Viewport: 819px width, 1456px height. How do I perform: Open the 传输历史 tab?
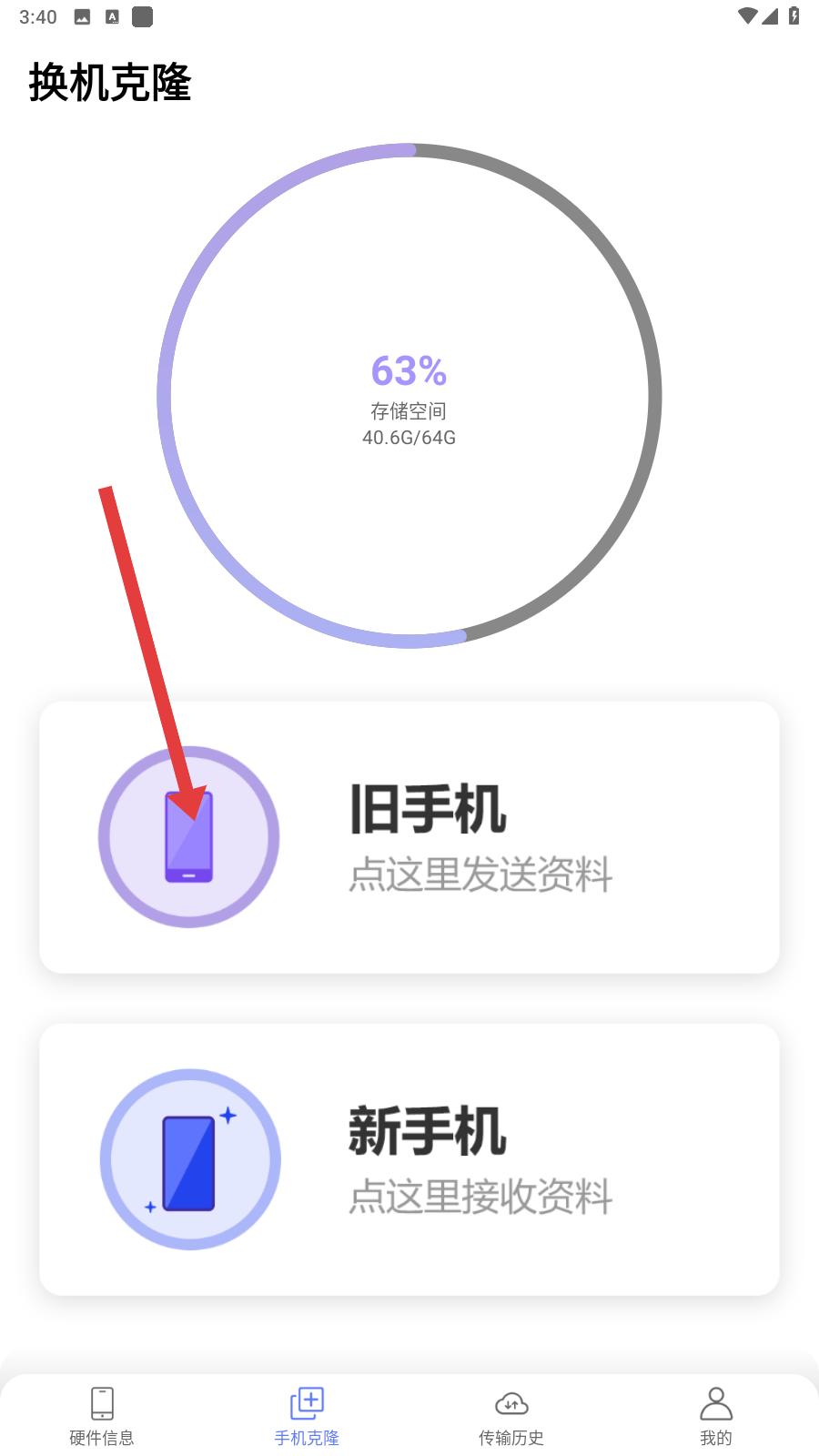tap(511, 1416)
